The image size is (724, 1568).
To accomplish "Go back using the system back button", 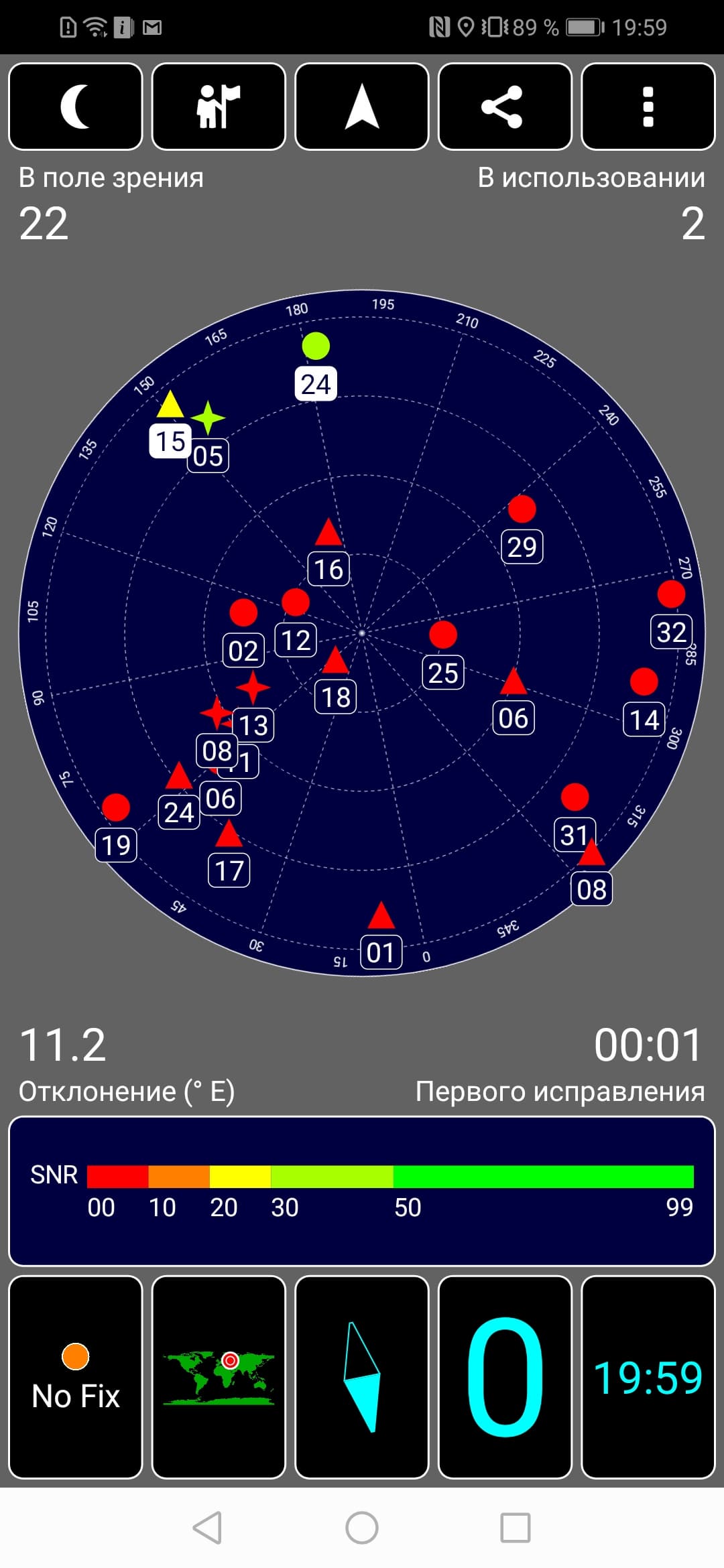I will pyautogui.click(x=207, y=1528).
